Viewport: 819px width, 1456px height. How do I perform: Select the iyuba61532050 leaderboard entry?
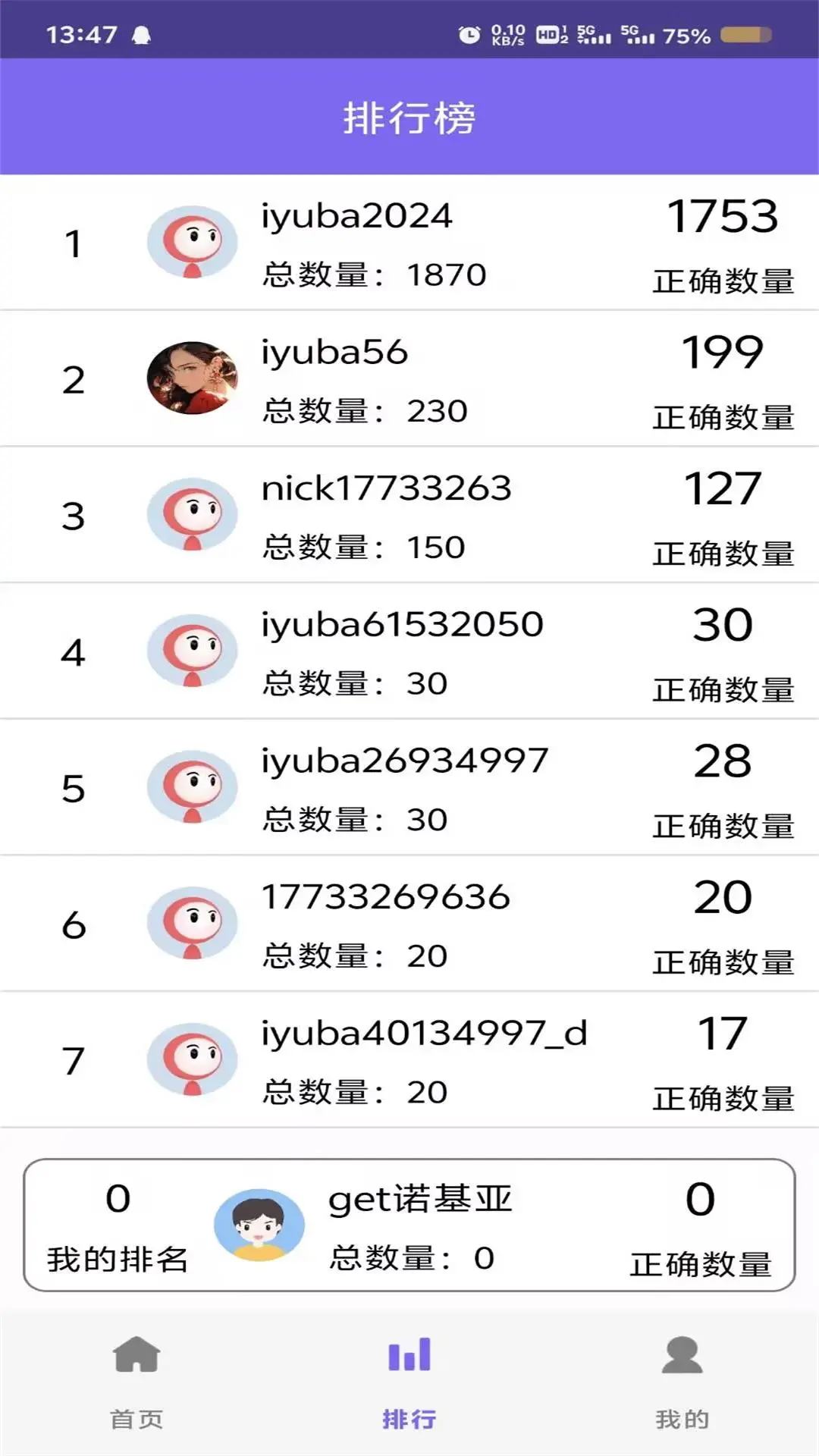[409, 651]
